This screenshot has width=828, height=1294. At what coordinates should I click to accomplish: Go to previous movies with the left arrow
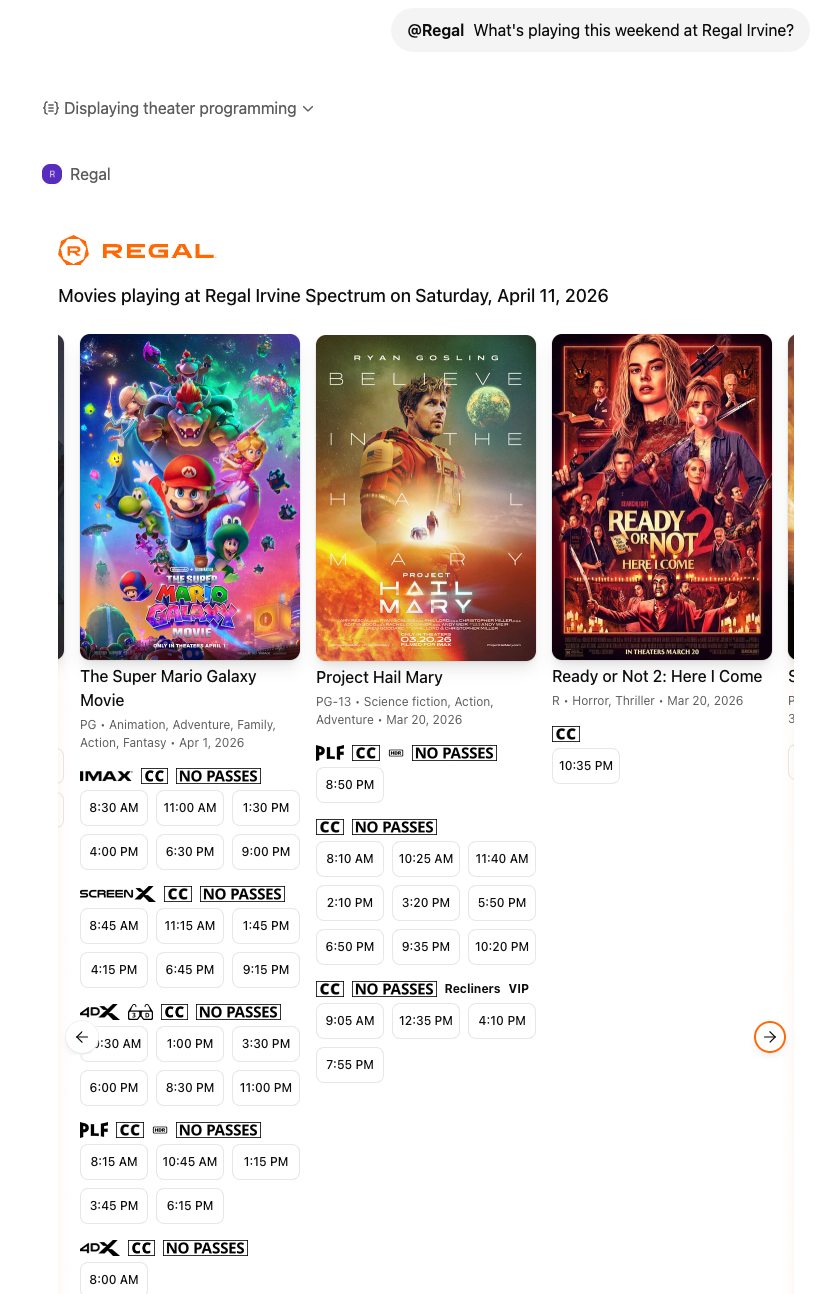(82, 1037)
